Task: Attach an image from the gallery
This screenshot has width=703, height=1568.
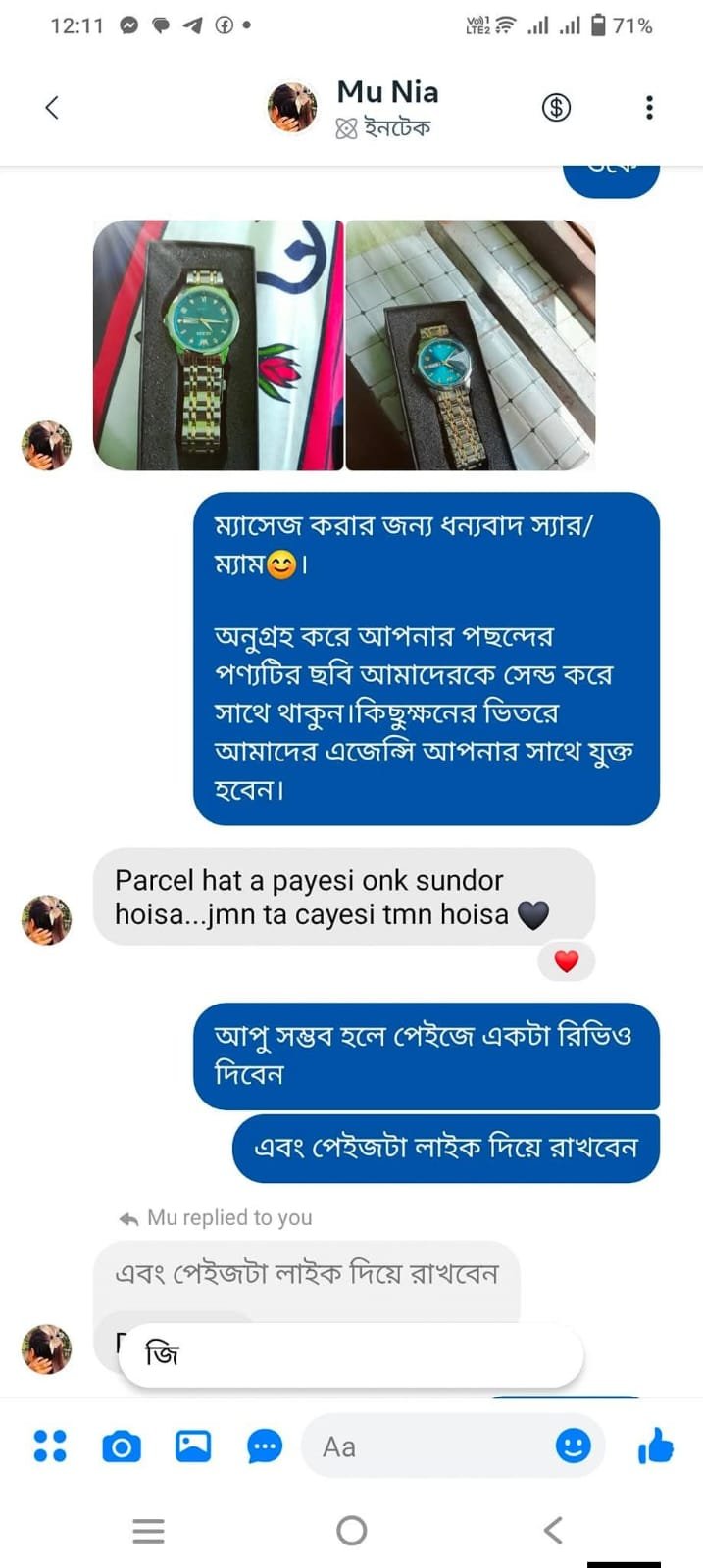Action: coord(193,1445)
